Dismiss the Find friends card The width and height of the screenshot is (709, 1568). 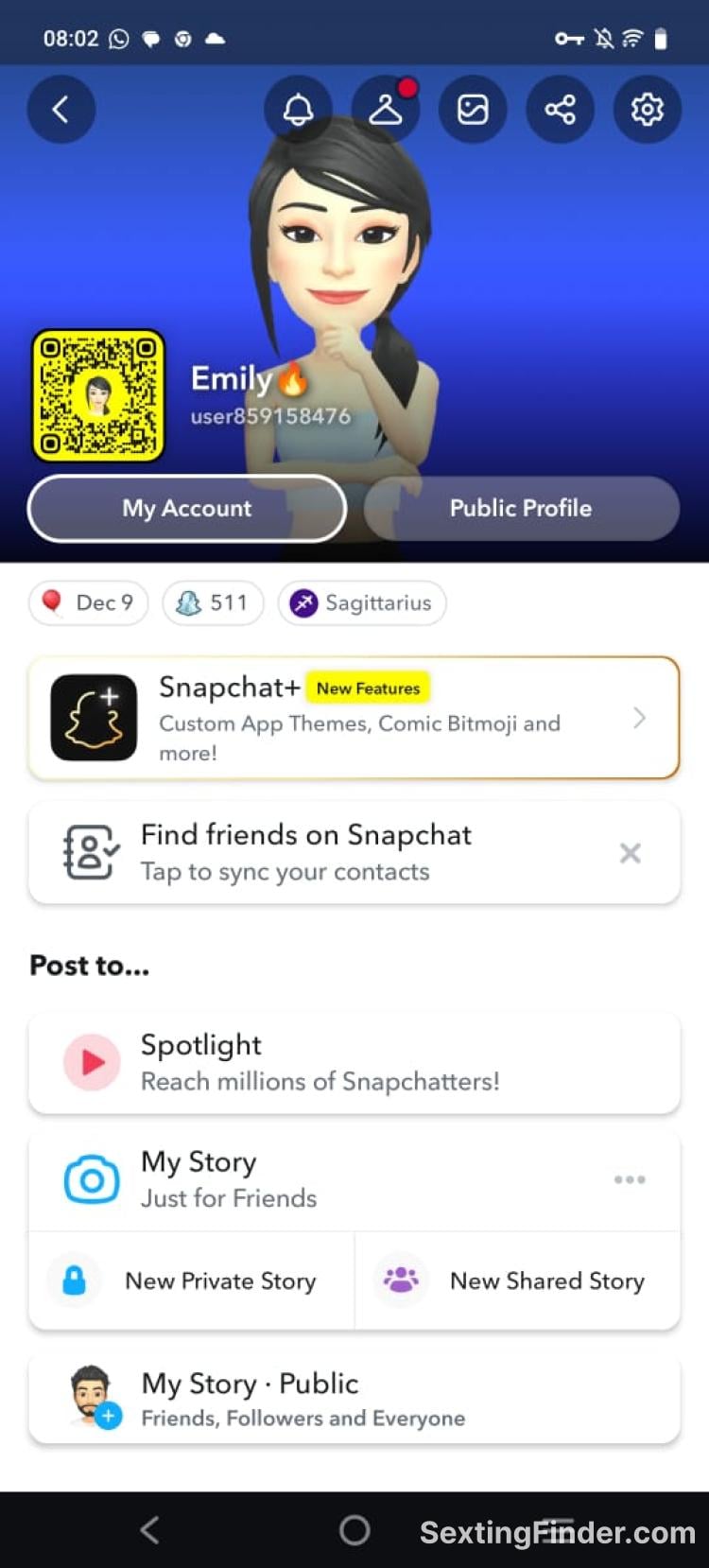[630, 853]
